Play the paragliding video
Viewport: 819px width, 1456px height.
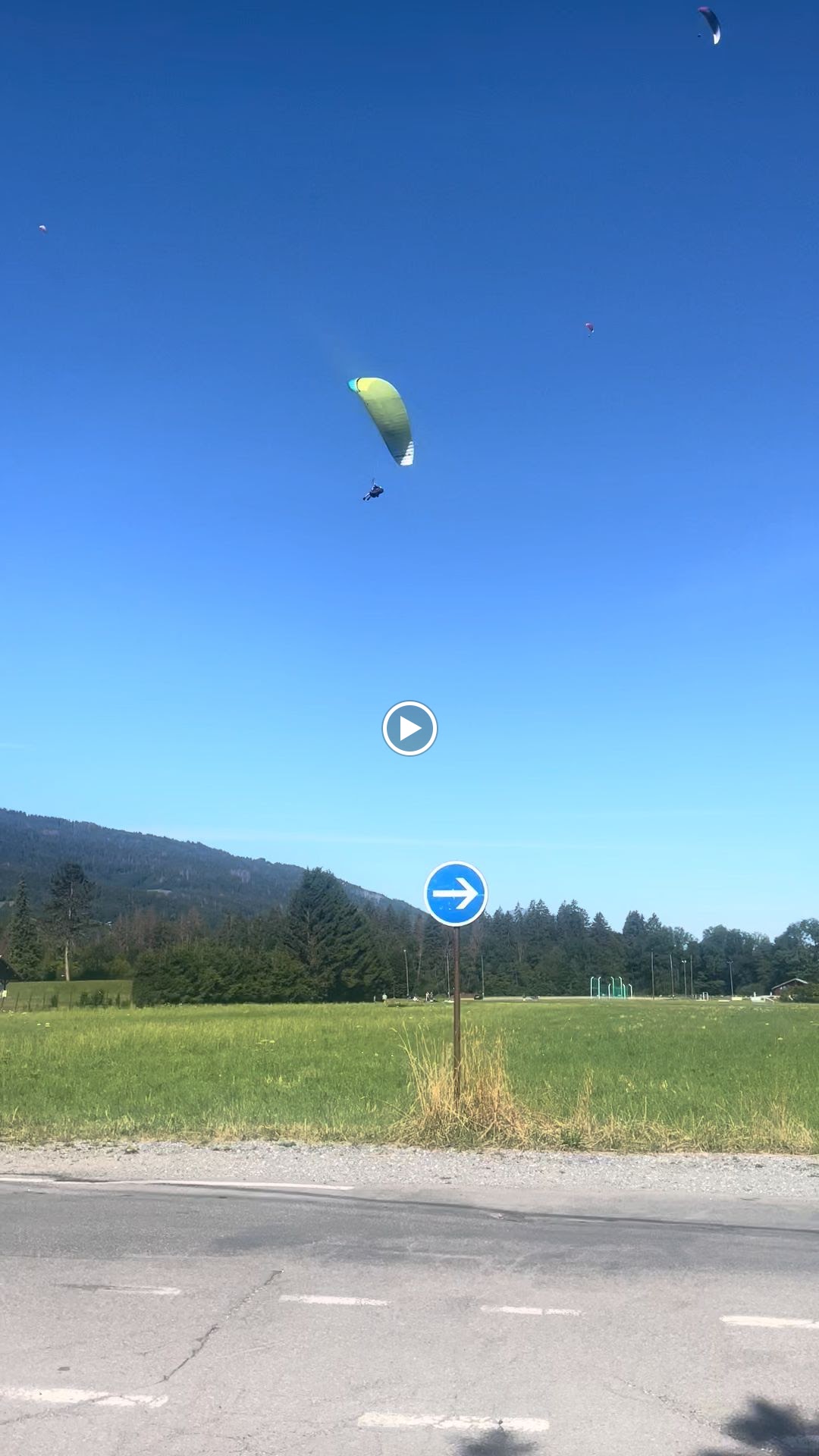409,728
